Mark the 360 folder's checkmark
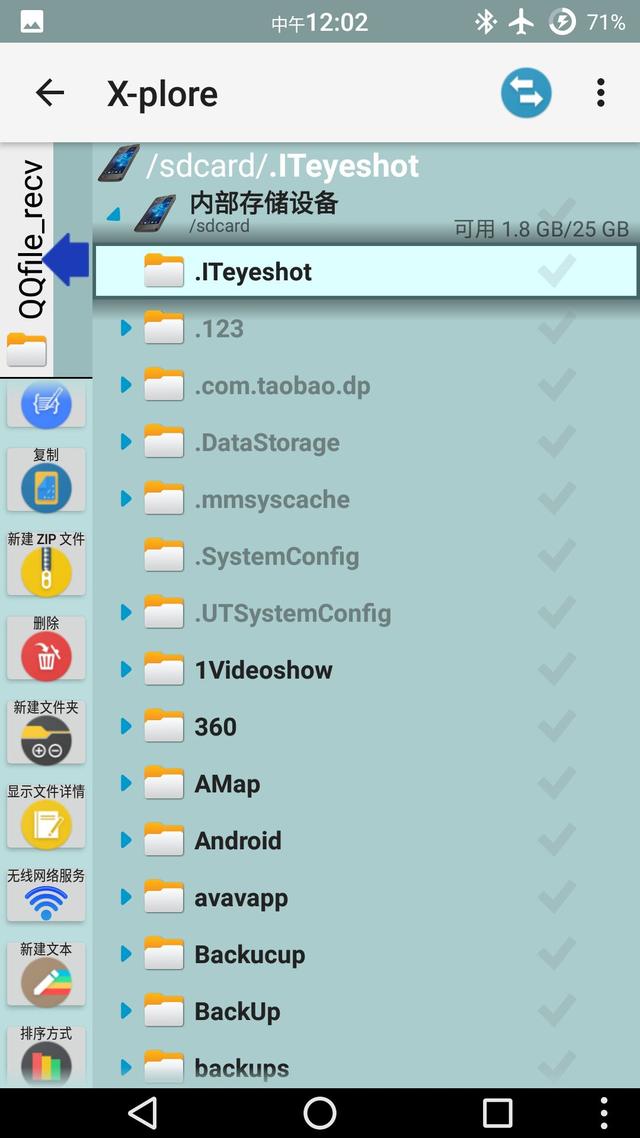The image size is (640, 1138). tap(557, 726)
